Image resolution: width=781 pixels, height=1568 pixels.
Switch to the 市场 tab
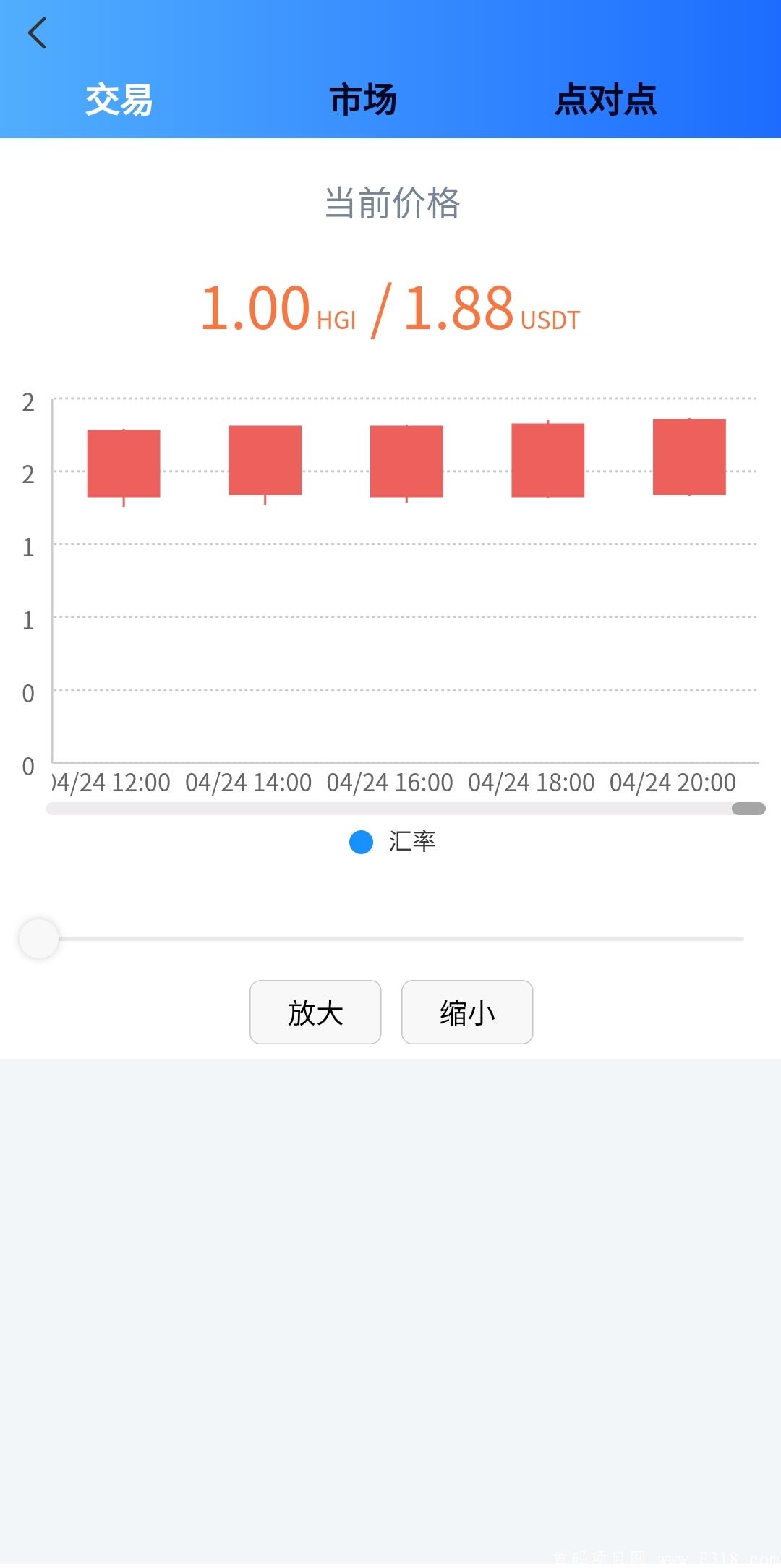coord(363,100)
